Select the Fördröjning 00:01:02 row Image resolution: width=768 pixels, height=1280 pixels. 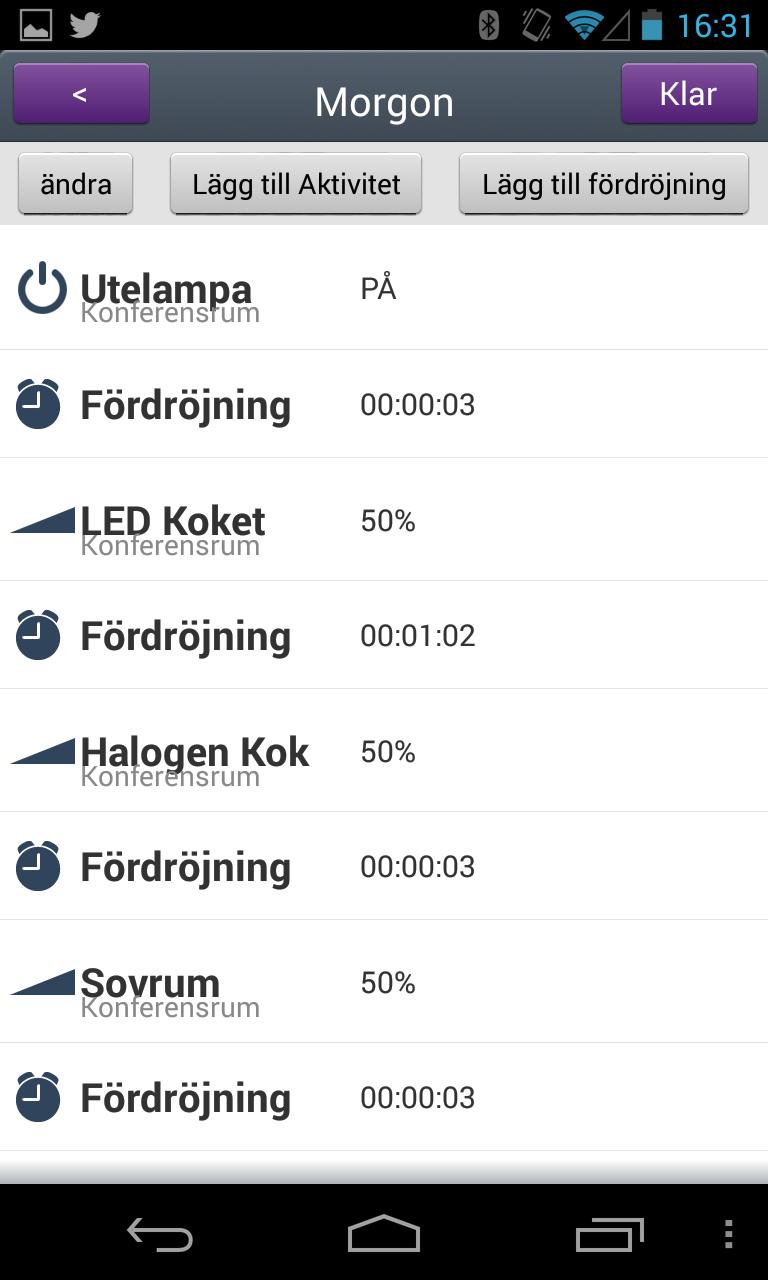pyautogui.click(x=384, y=636)
